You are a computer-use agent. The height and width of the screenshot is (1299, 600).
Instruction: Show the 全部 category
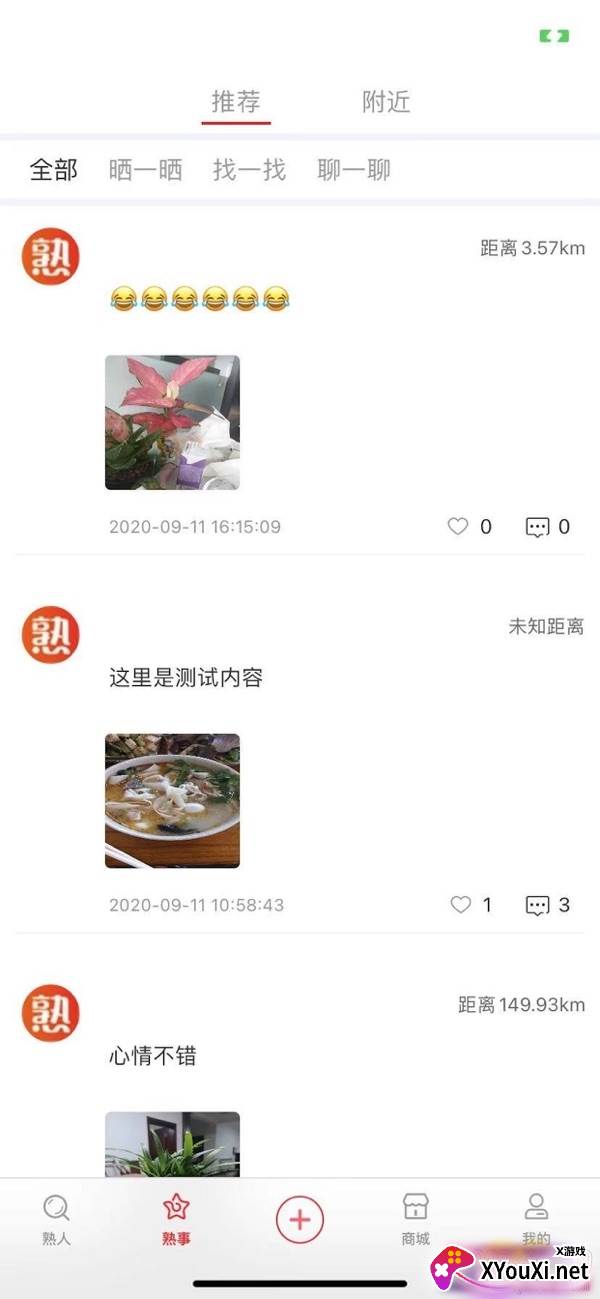(54, 170)
